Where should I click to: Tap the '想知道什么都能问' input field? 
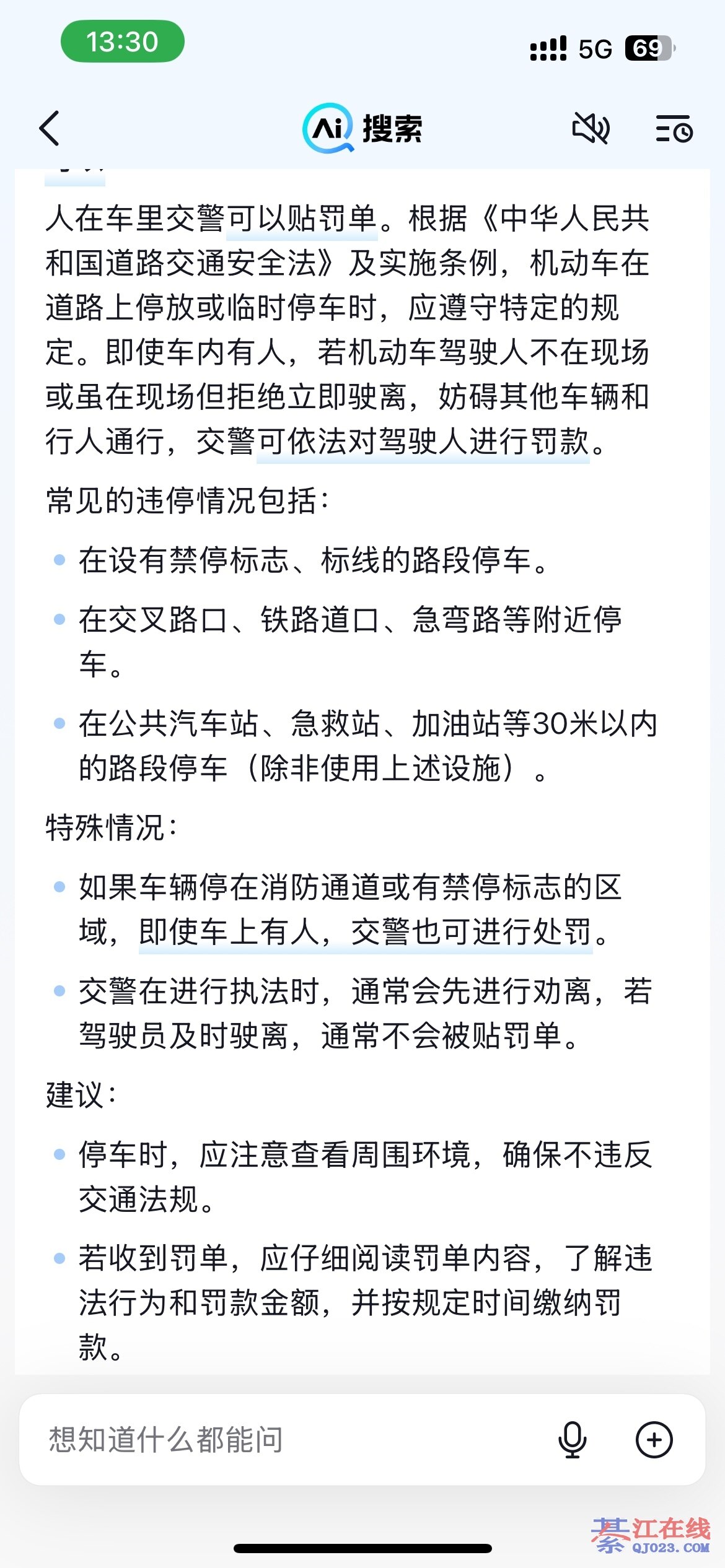click(279, 1440)
